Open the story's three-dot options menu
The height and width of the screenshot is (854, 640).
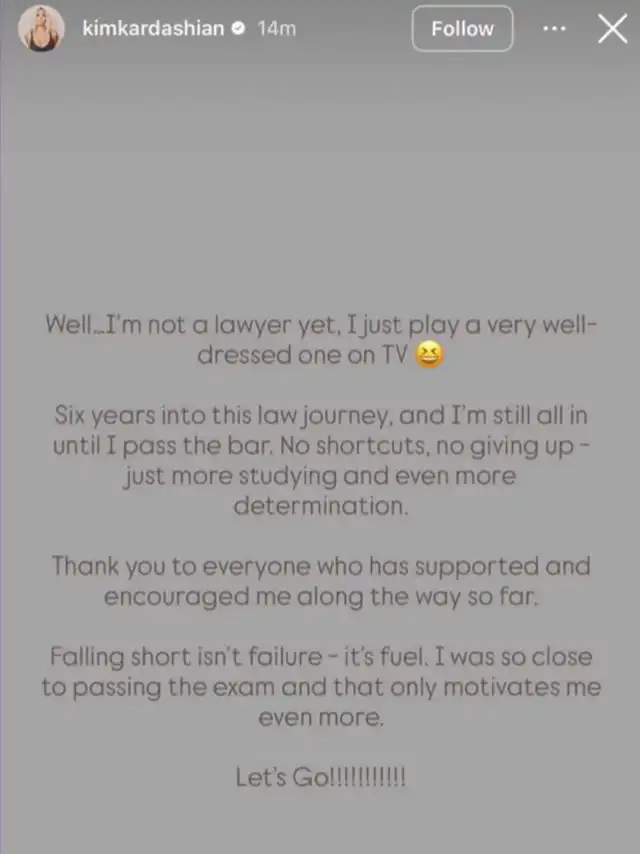(554, 29)
